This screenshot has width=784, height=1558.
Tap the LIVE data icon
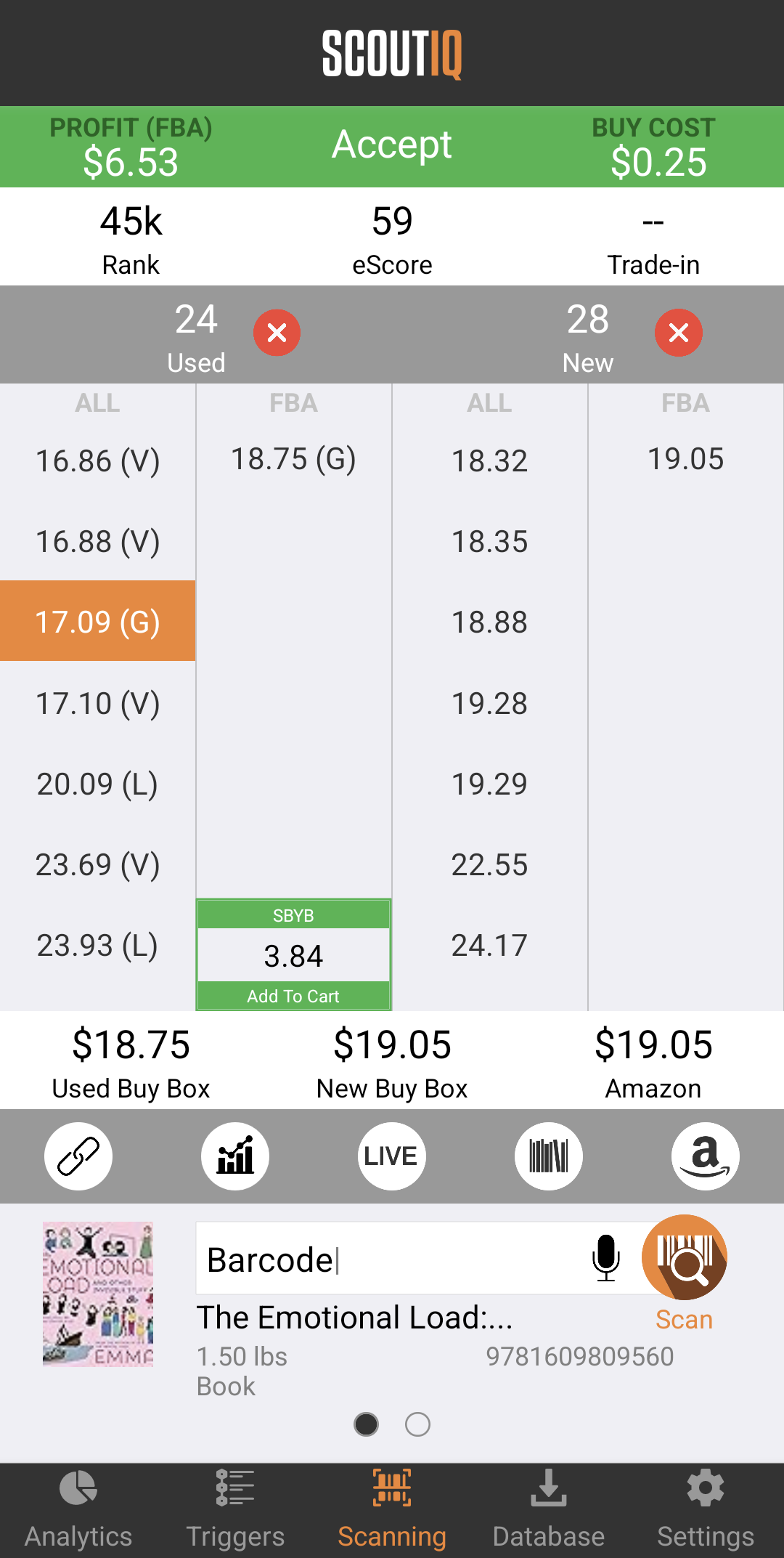(x=391, y=1156)
